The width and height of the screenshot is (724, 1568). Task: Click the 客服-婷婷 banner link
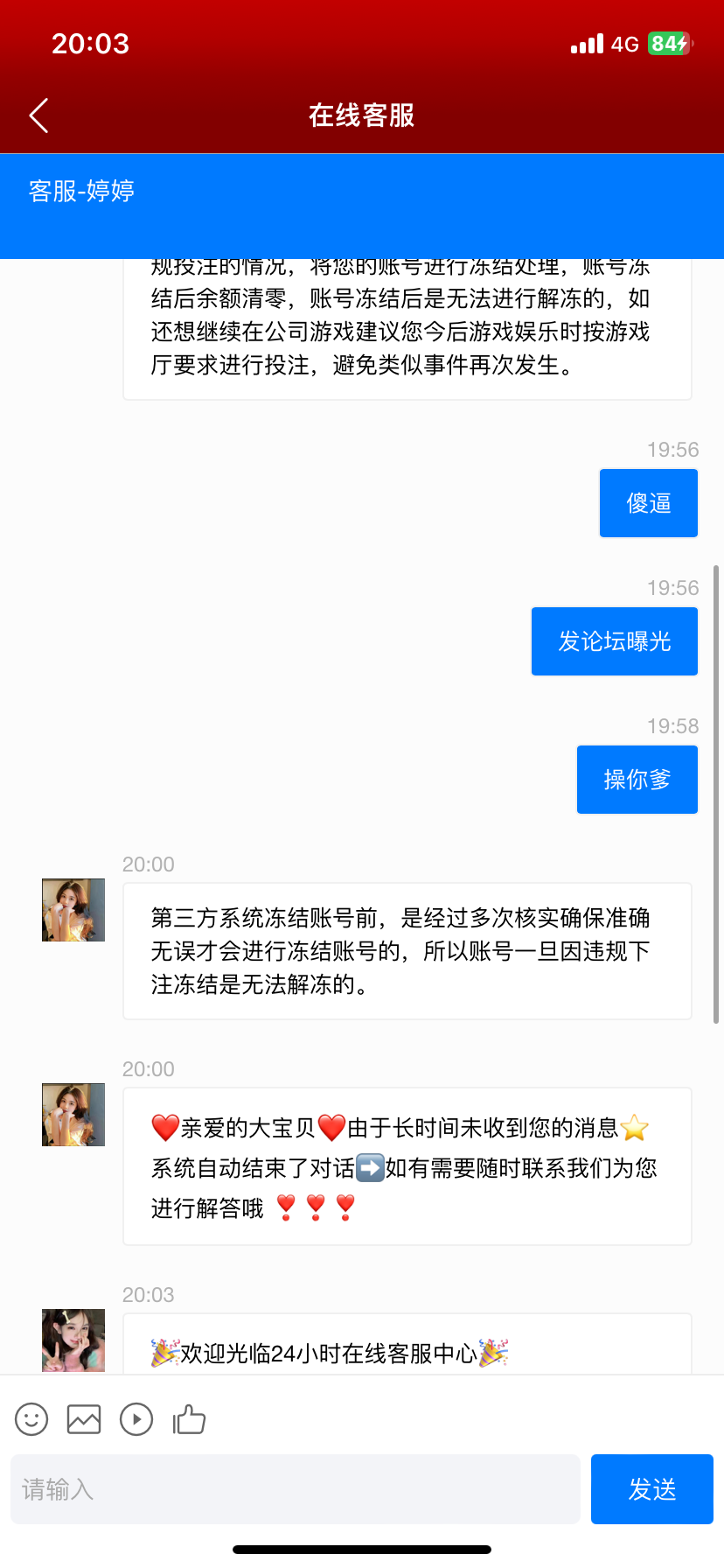click(80, 191)
